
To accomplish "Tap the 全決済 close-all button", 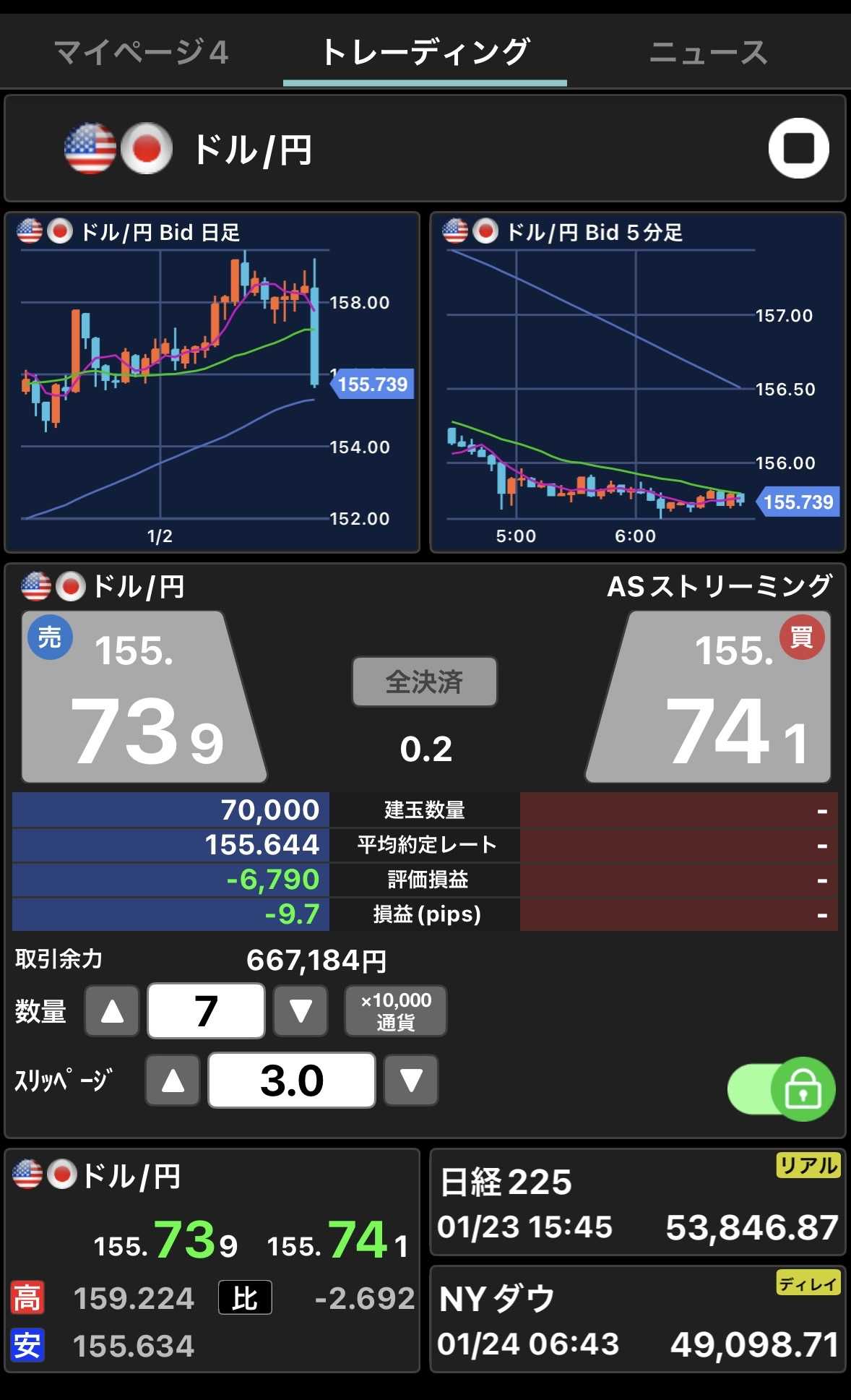I will [425, 682].
